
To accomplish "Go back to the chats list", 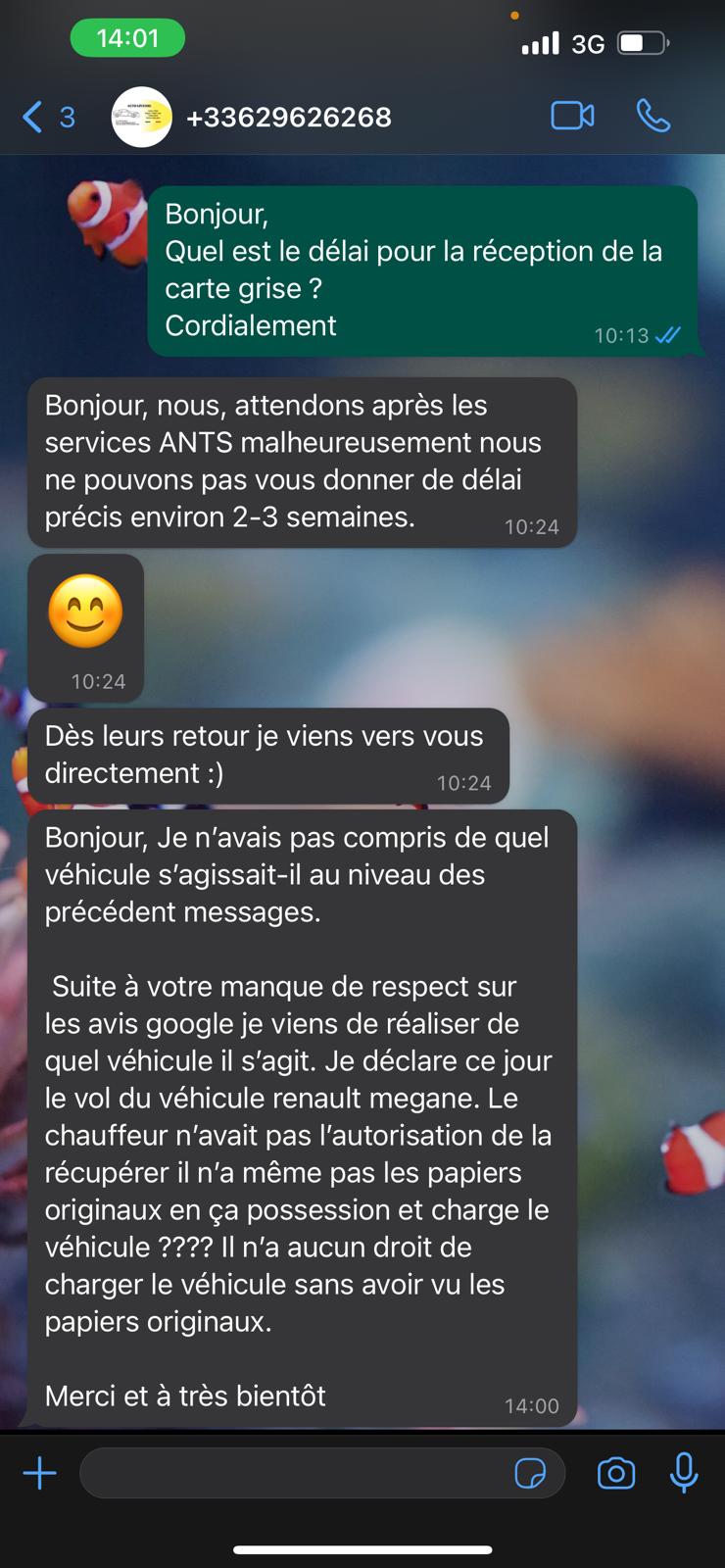I will click(x=47, y=117).
